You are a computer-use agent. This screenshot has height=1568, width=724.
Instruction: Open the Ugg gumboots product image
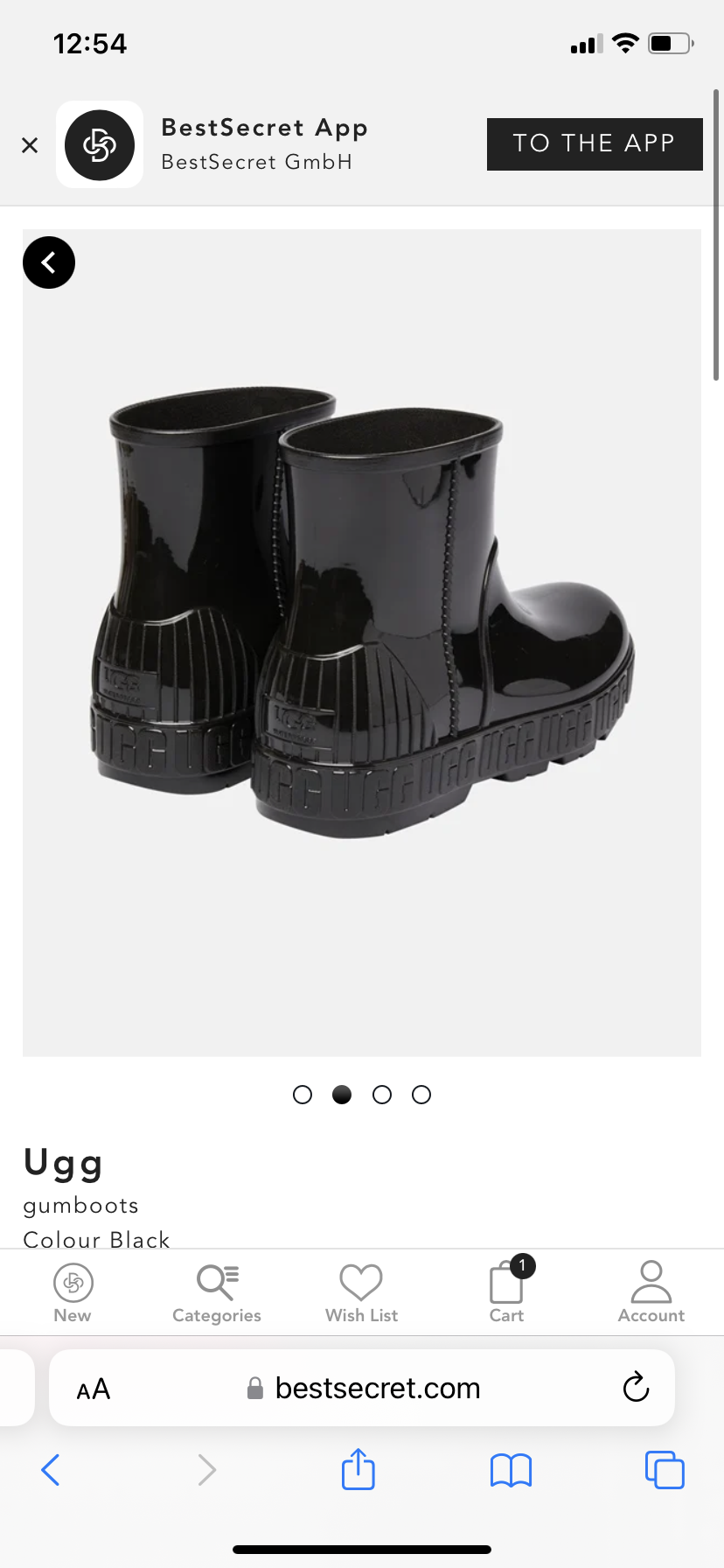pos(362,643)
